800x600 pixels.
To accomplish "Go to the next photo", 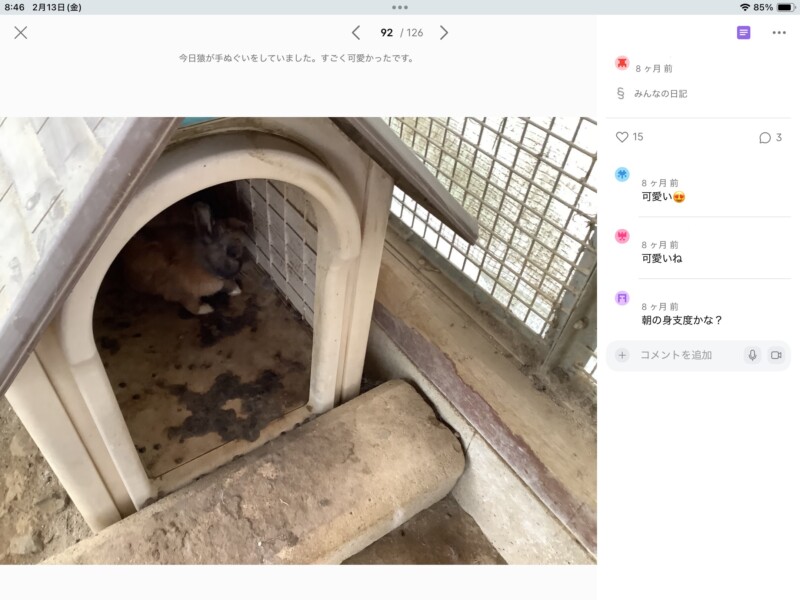I will click(x=444, y=33).
